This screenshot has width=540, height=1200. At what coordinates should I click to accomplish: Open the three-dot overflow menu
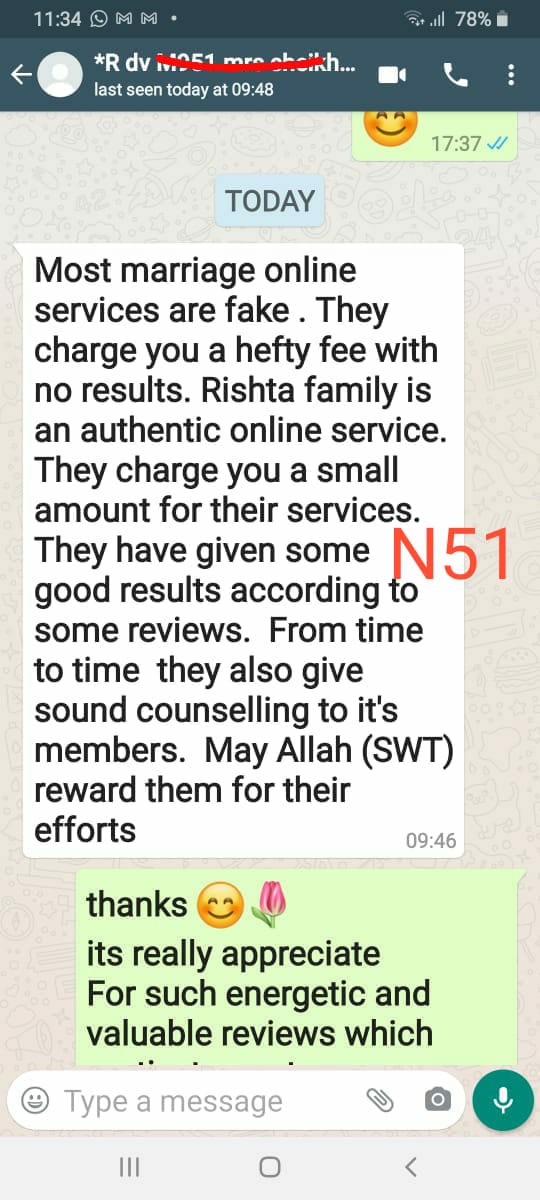pyautogui.click(x=511, y=75)
